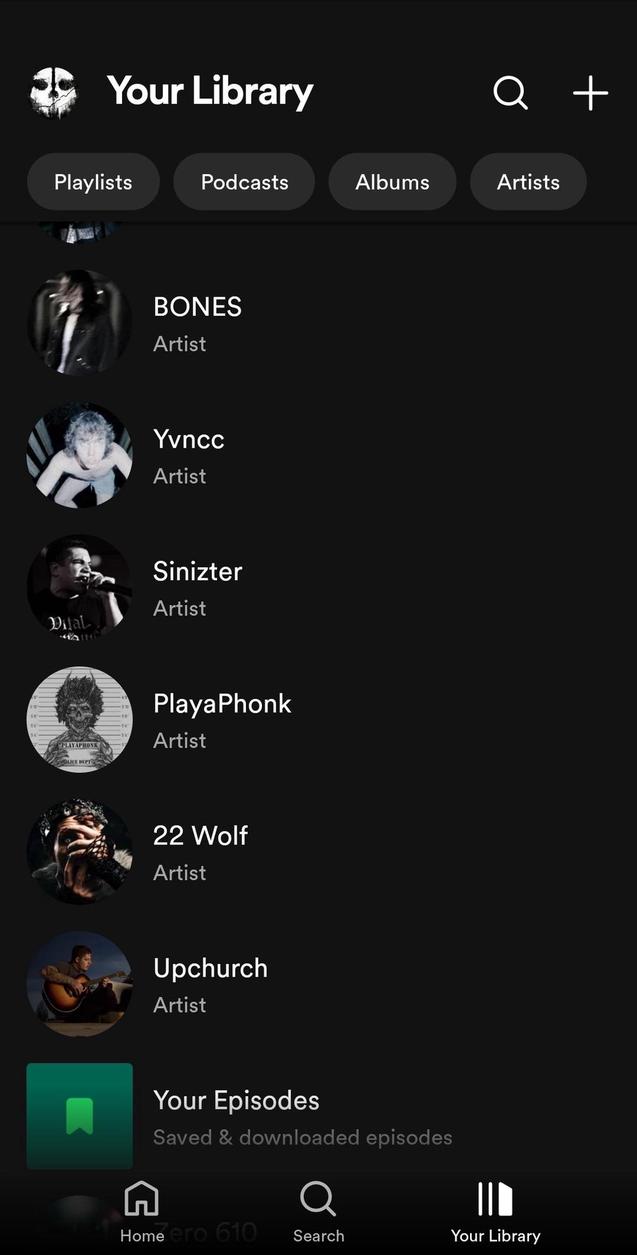Image resolution: width=637 pixels, height=1255 pixels.
Task: Search within Your Library
Action: 510,93
